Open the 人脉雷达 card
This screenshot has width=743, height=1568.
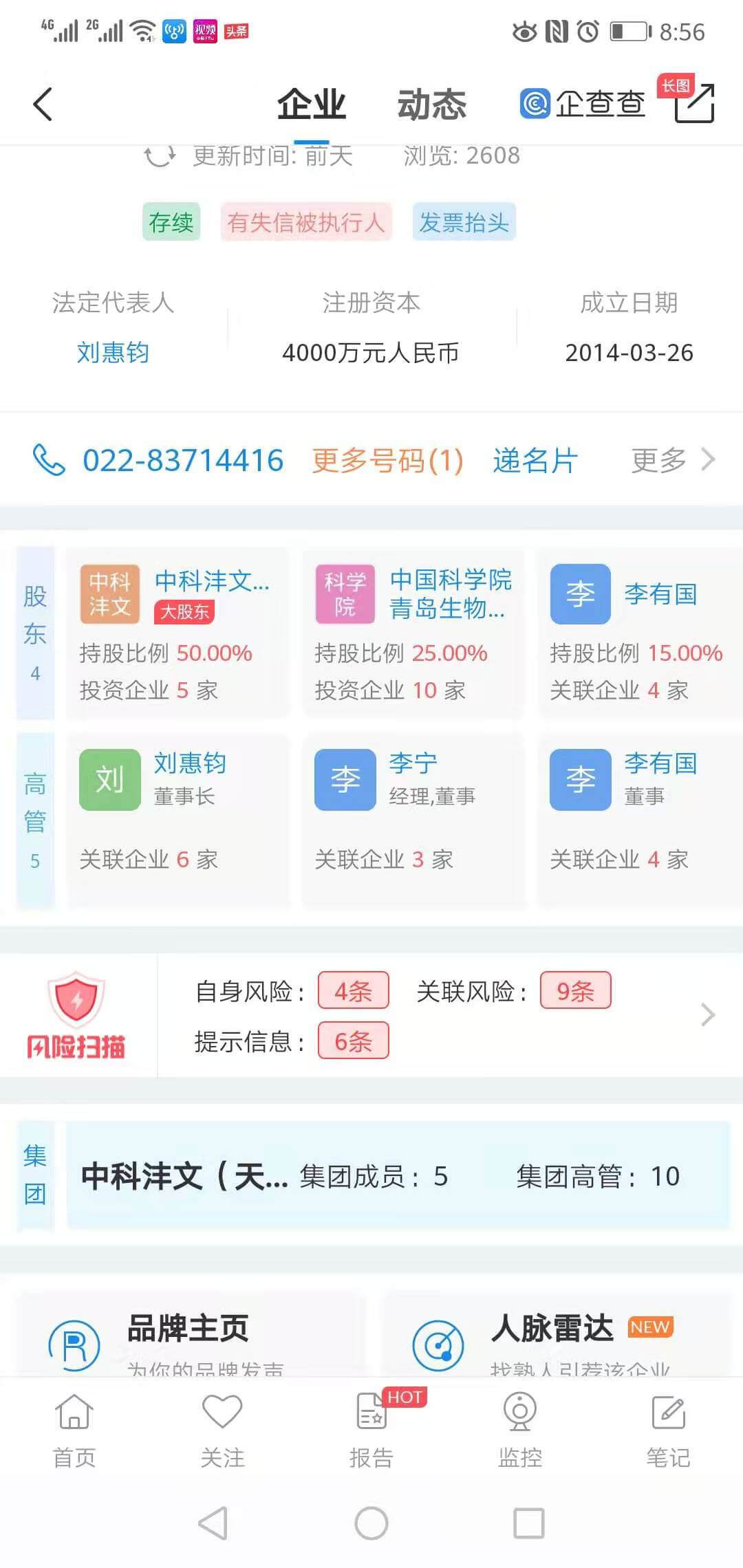[554, 1338]
